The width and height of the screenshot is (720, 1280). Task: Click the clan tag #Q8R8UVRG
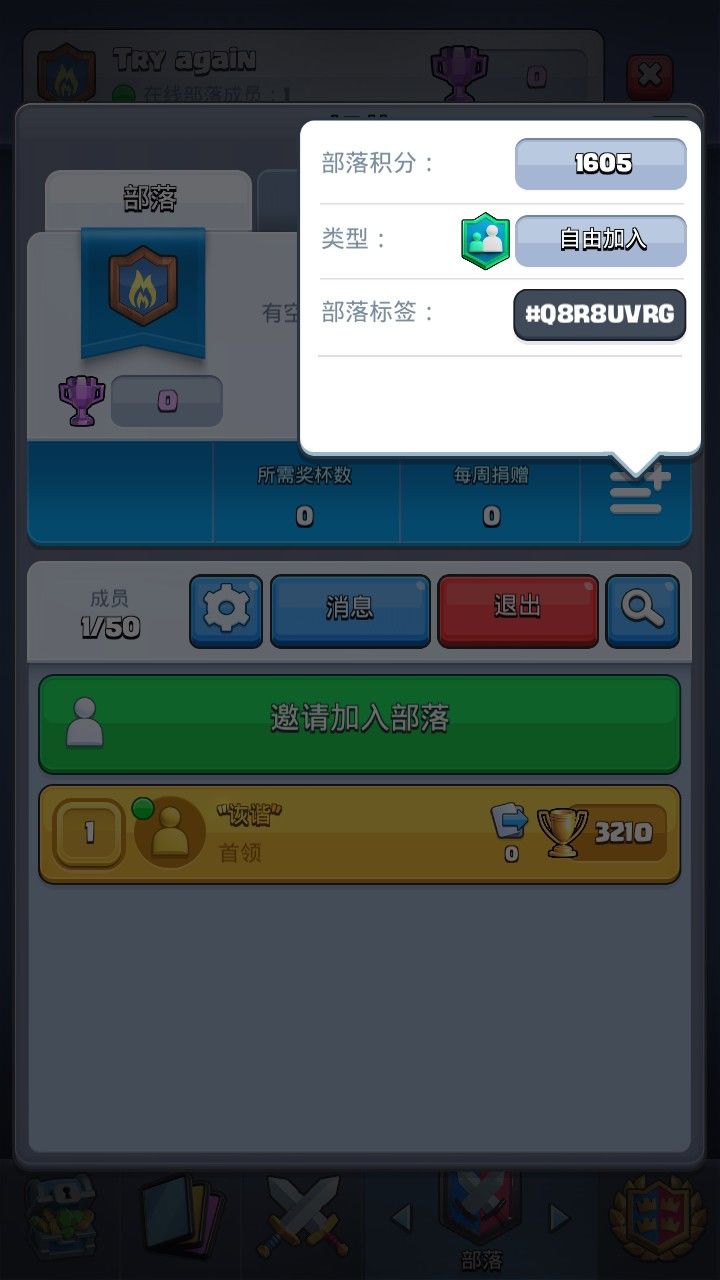[x=598, y=315]
